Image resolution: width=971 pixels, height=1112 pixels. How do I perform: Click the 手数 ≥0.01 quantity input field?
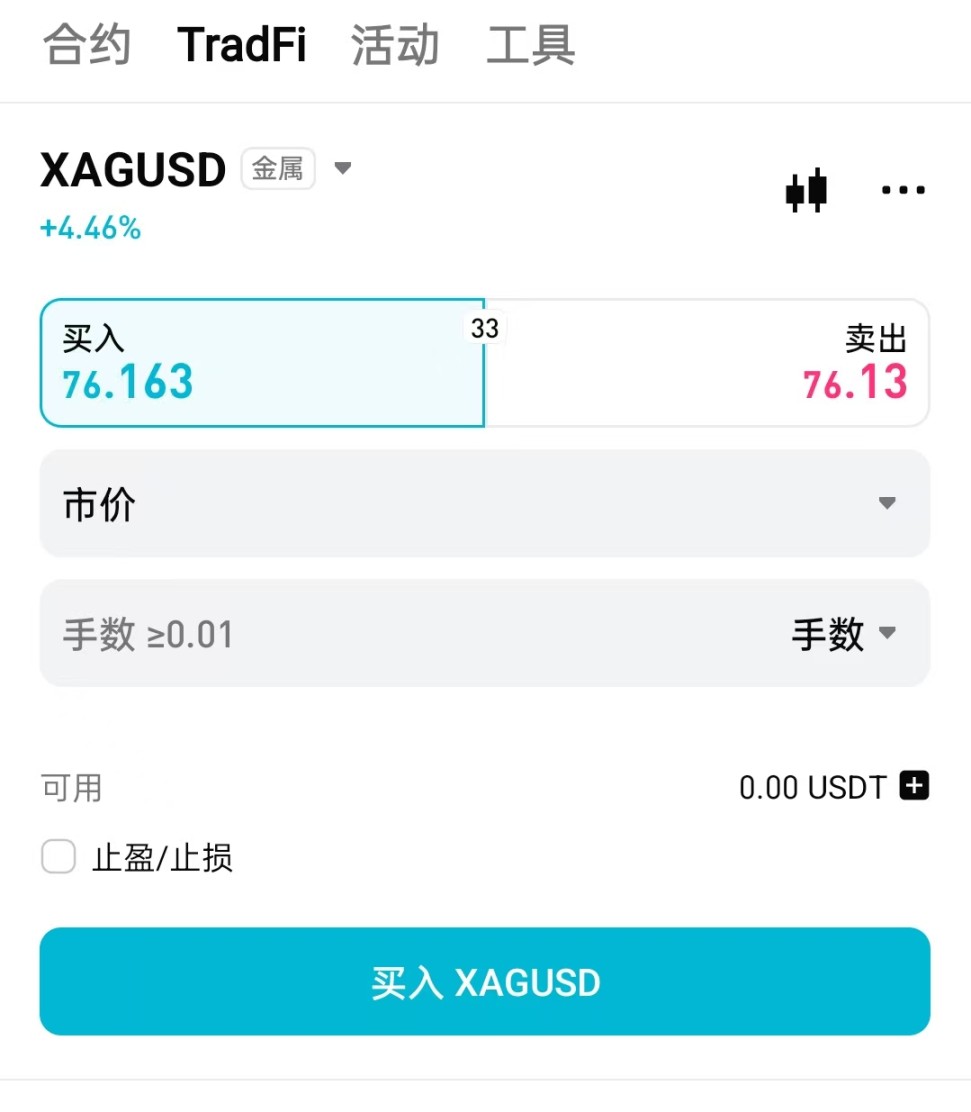point(300,633)
